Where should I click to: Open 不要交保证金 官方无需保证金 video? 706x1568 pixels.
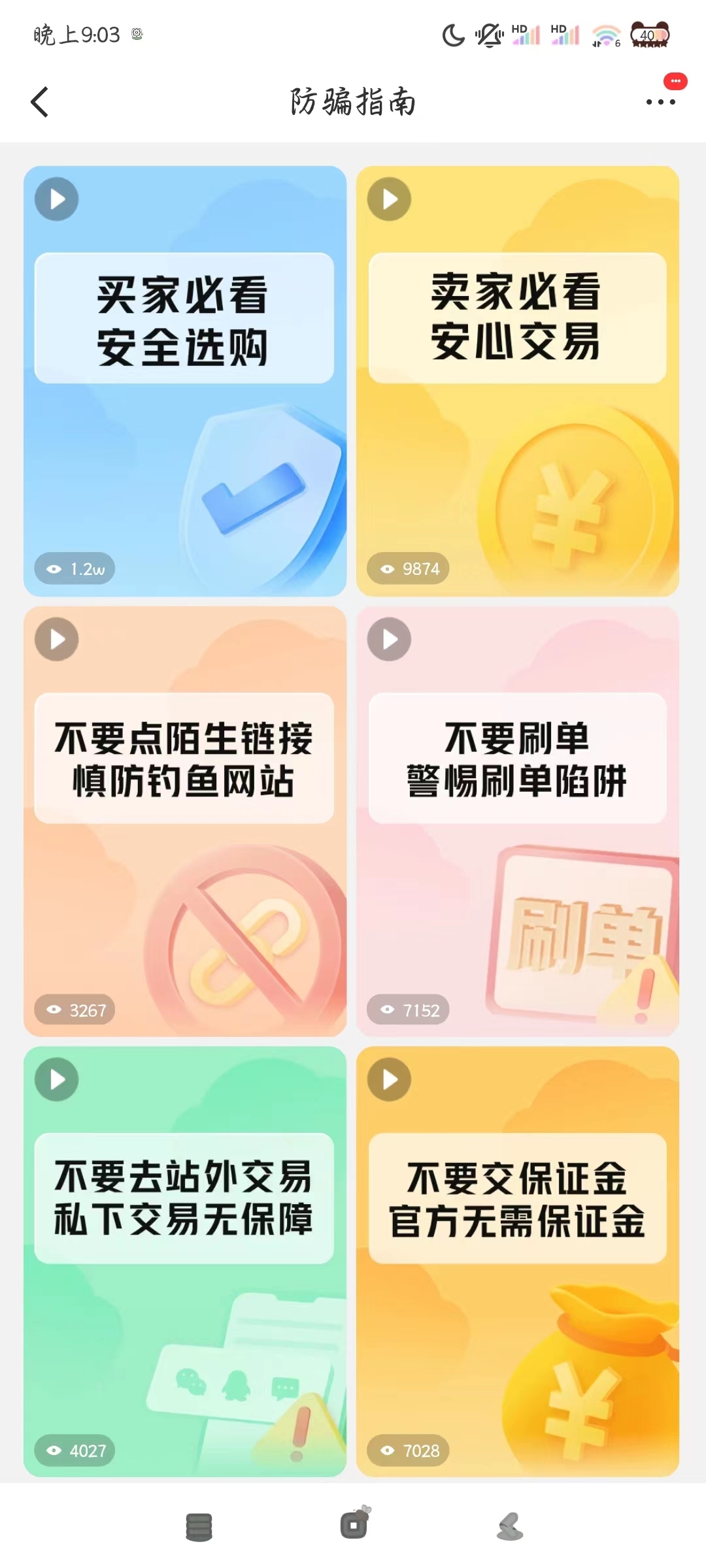point(517,1261)
